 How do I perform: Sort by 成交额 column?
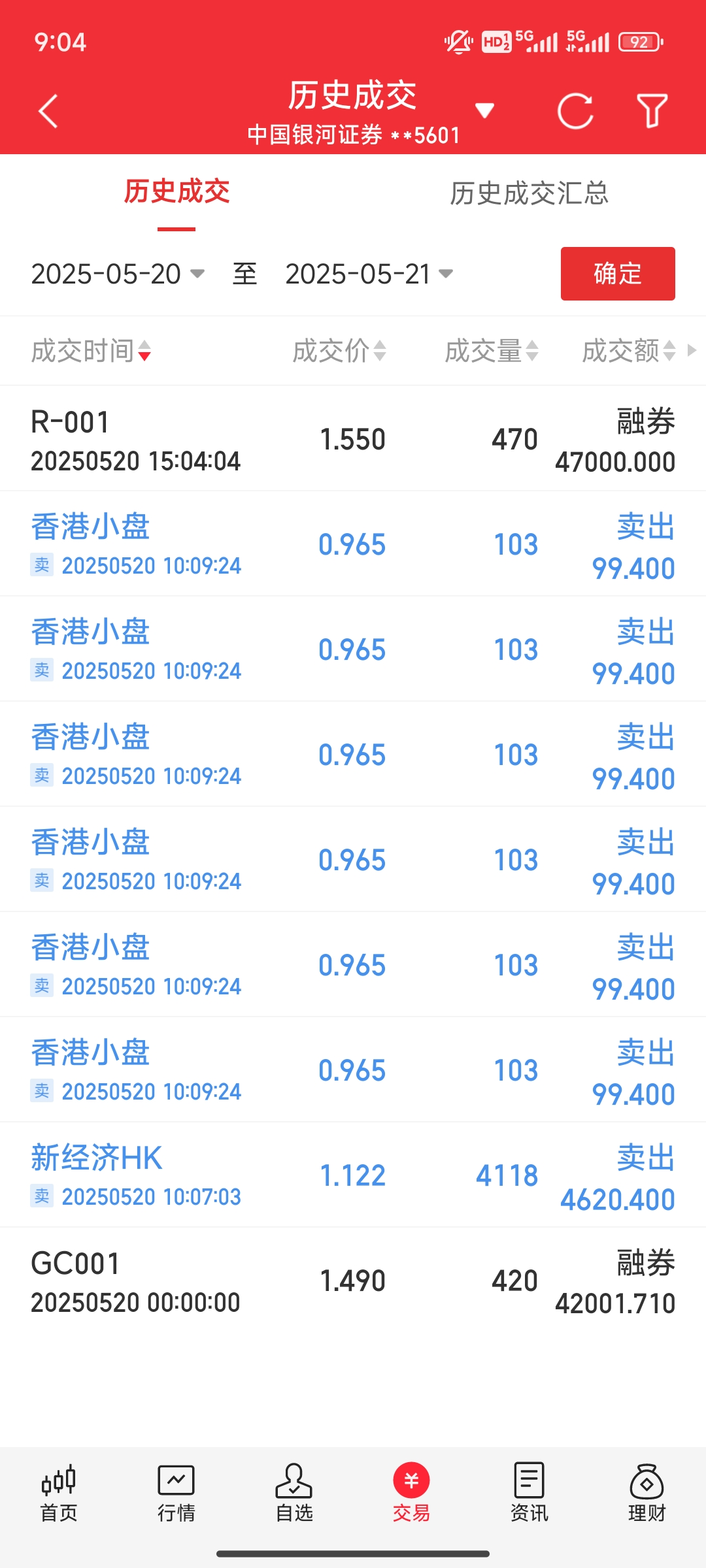628,351
